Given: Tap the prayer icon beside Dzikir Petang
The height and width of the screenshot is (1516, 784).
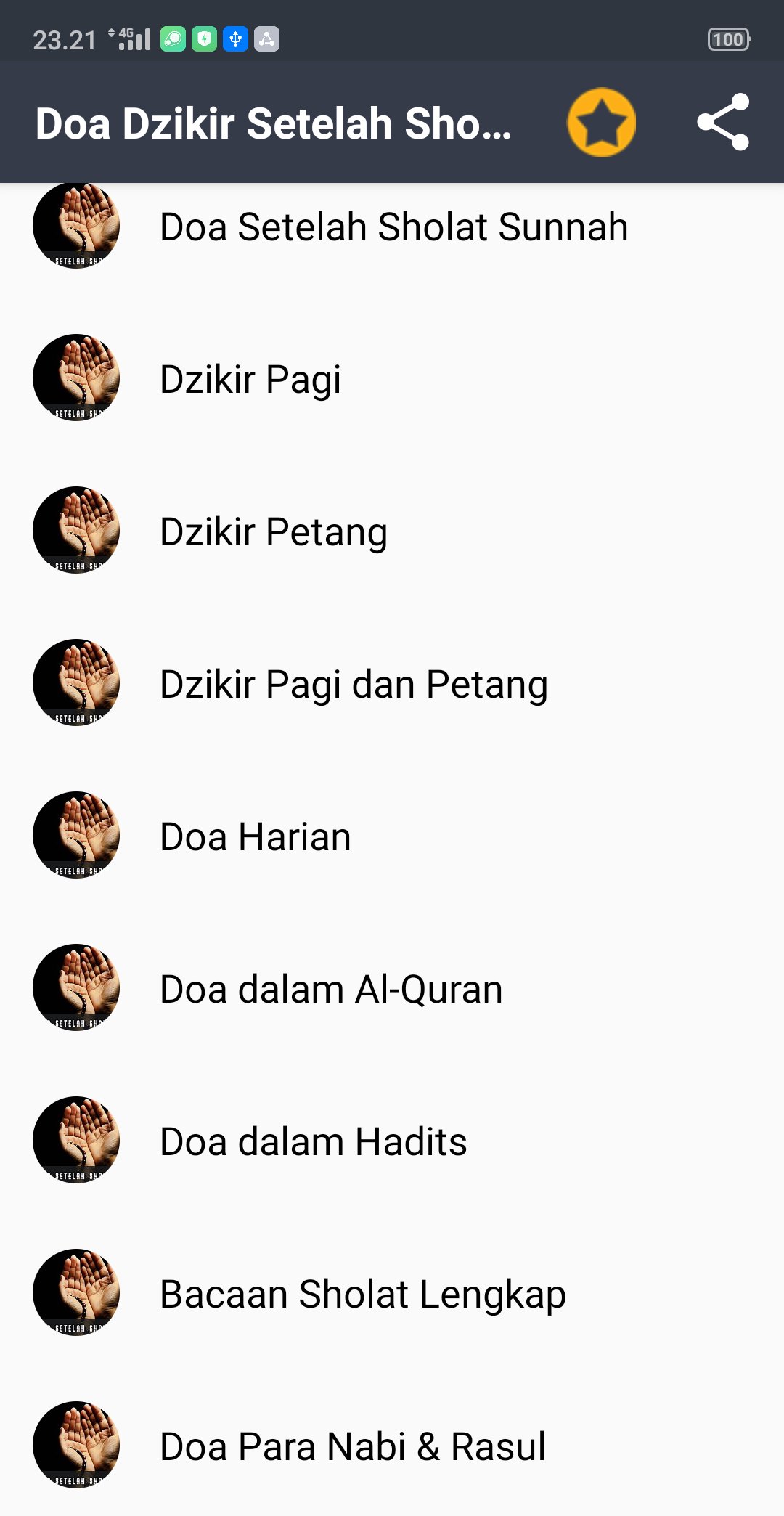Looking at the screenshot, I should 75,530.
